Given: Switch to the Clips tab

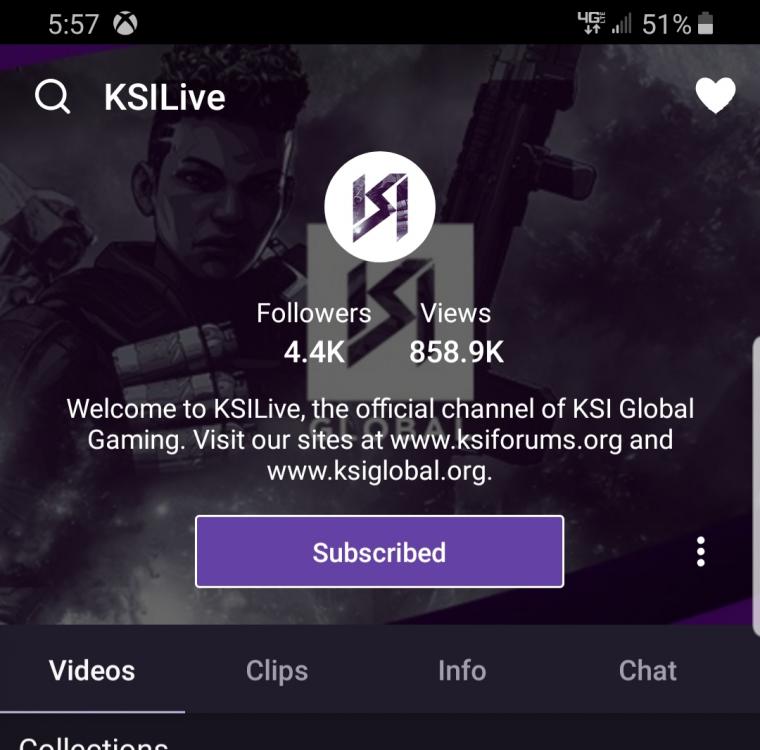Looking at the screenshot, I should (x=277, y=670).
